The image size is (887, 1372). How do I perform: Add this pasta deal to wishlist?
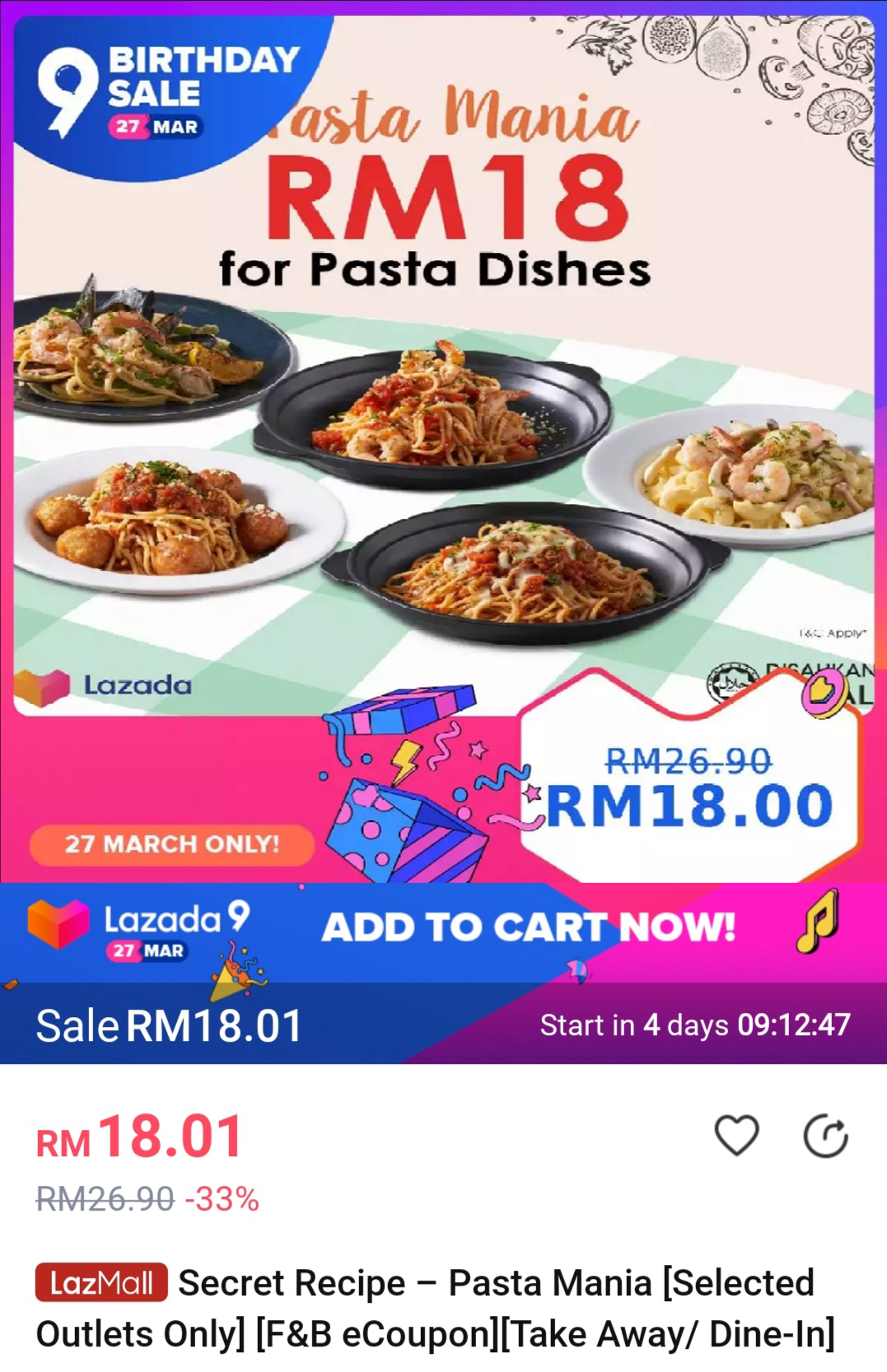tap(736, 1136)
